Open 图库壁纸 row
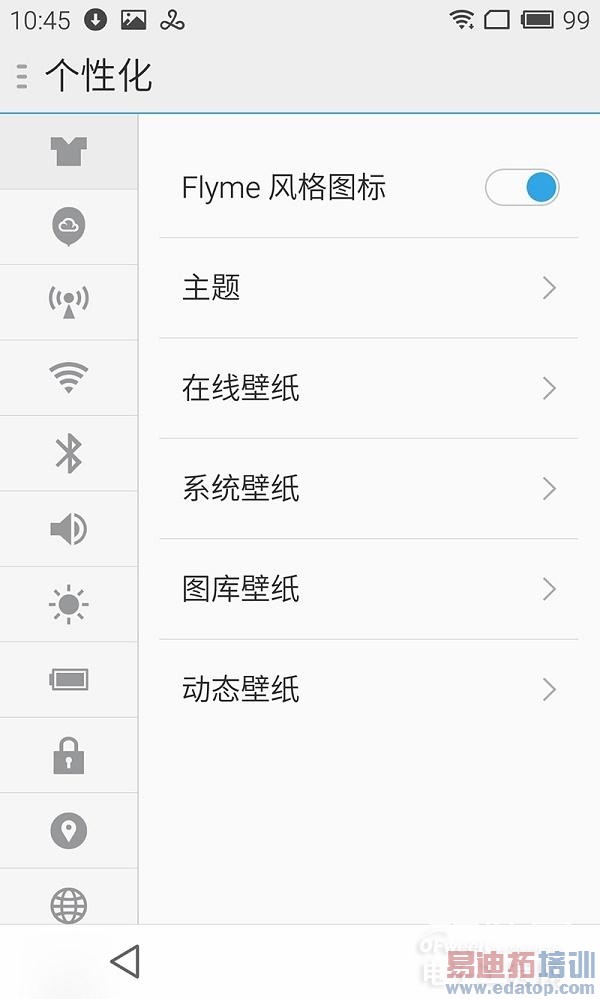 coord(368,589)
